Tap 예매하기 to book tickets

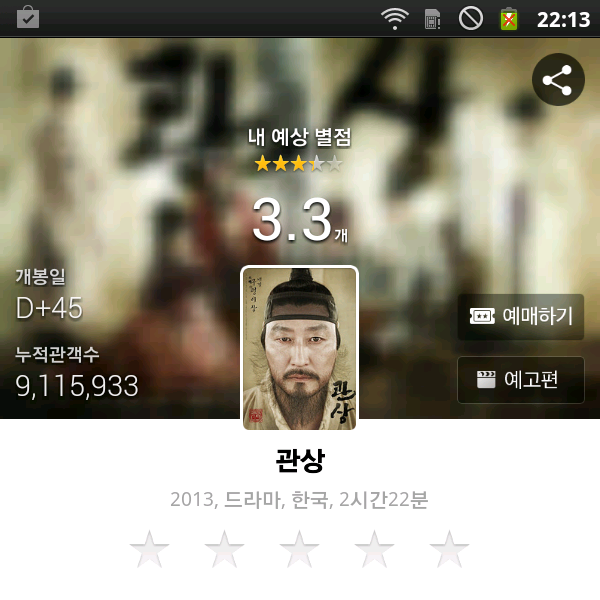tap(521, 317)
